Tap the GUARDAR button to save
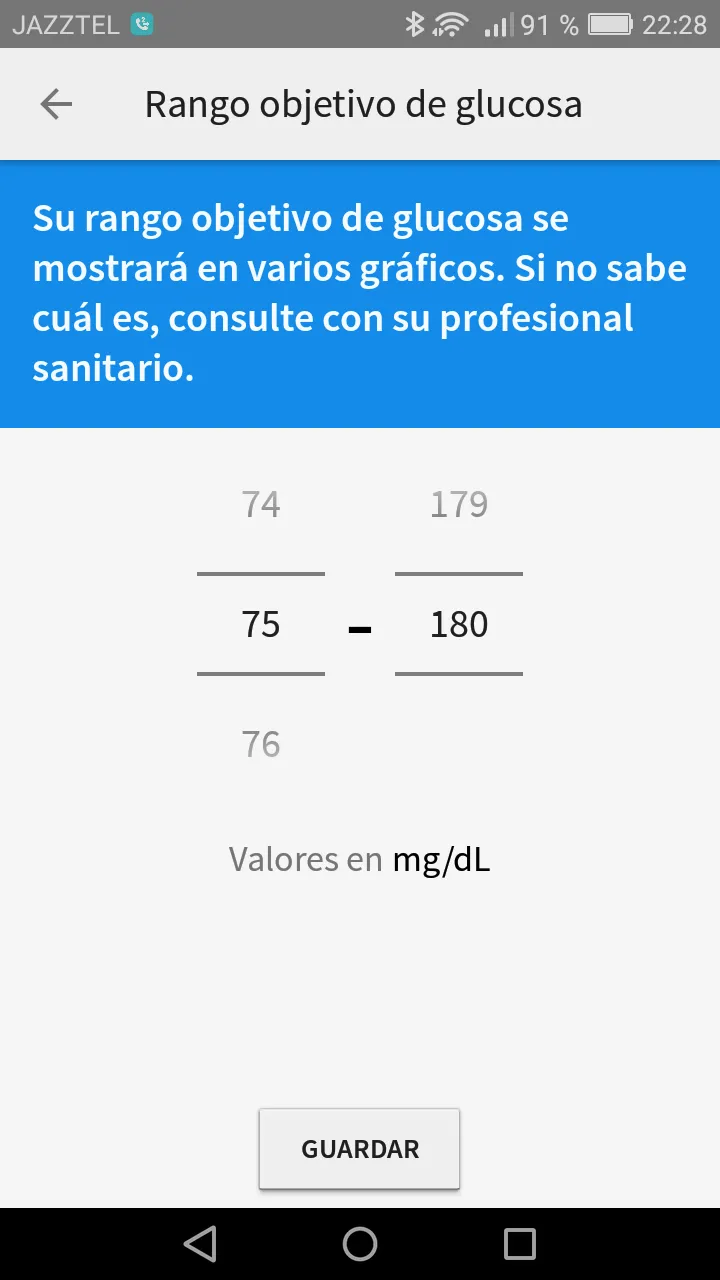The image size is (720, 1280). click(359, 1148)
